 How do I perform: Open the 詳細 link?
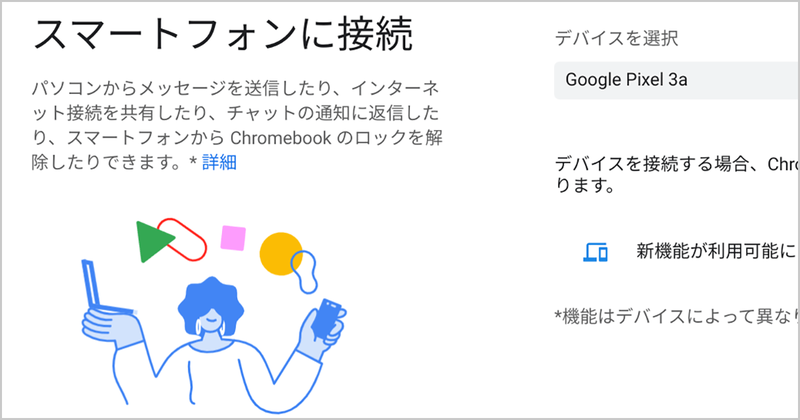coord(219,162)
